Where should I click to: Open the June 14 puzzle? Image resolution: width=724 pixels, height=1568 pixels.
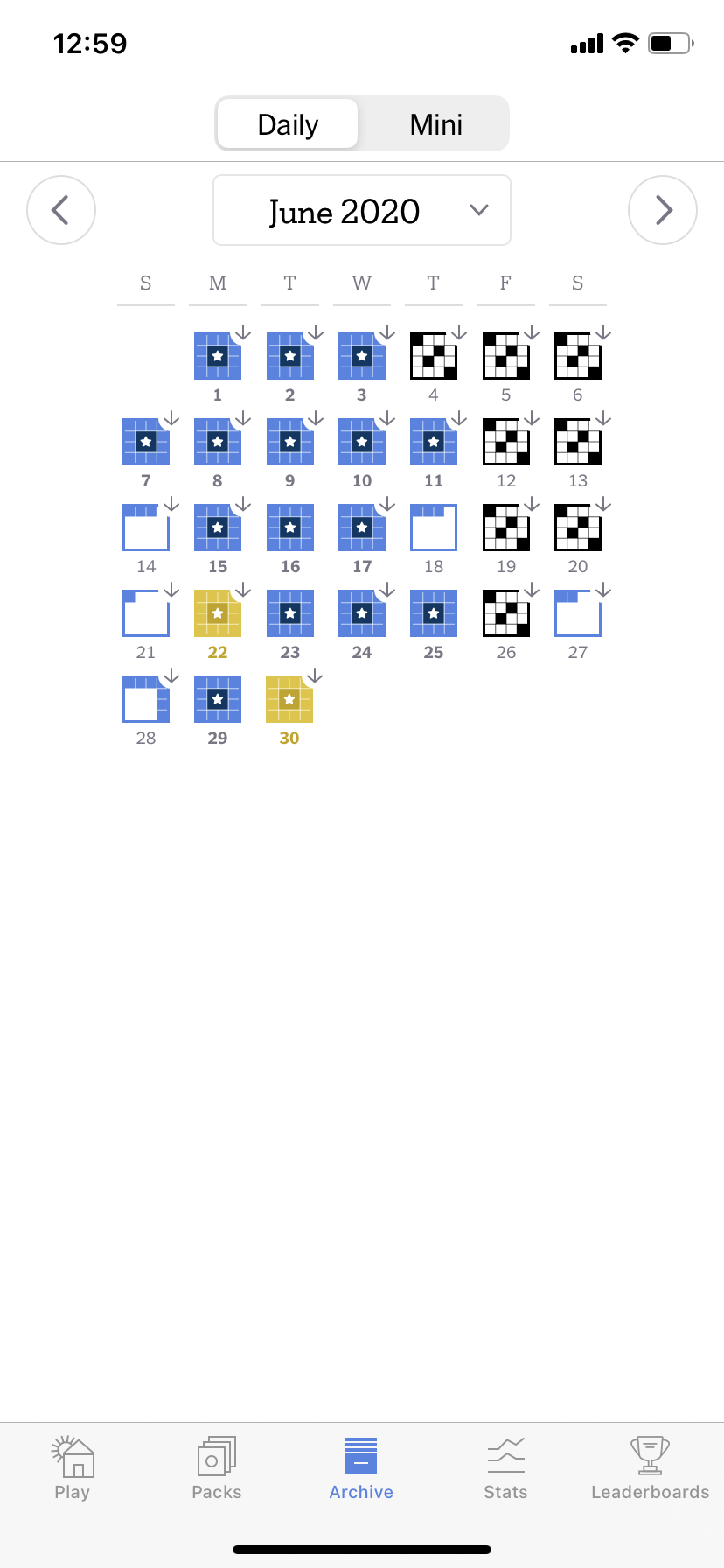pyautogui.click(x=146, y=528)
